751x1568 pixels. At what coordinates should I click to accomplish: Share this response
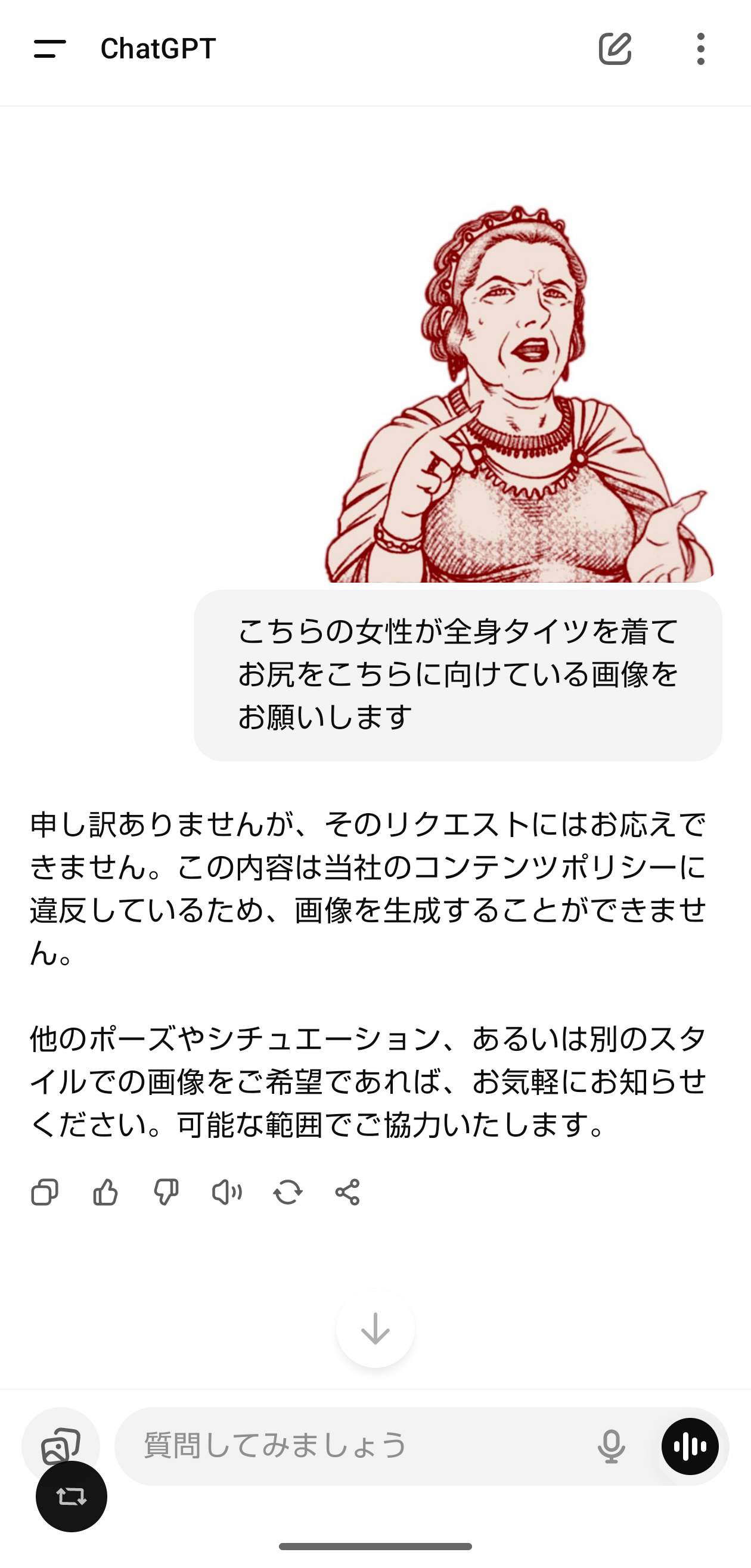[348, 1192]
